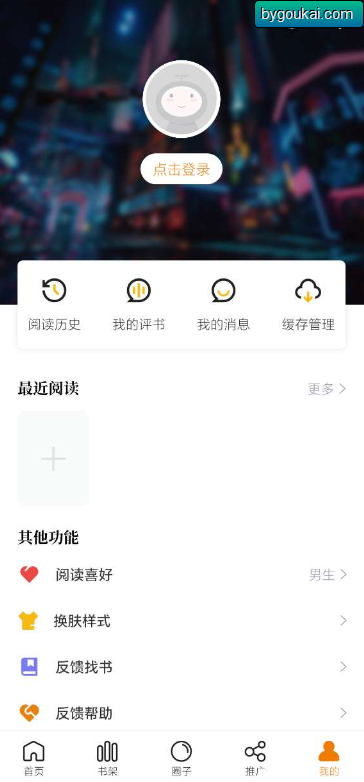Screen dimensions: 364x782
Task: Switch to the 首页 home tab
Action: click(x=34, y=758)
